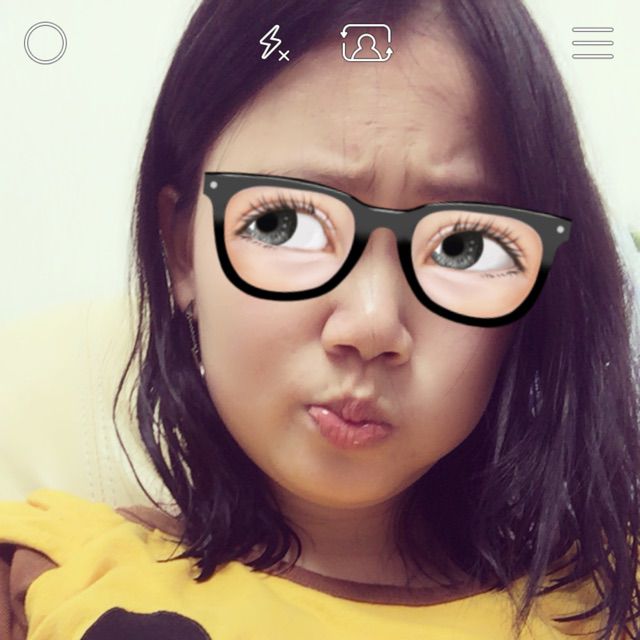Open the hamburger menu
This screenshot has height=640, width=640.
pyautogui.click(x=592, y=43)
